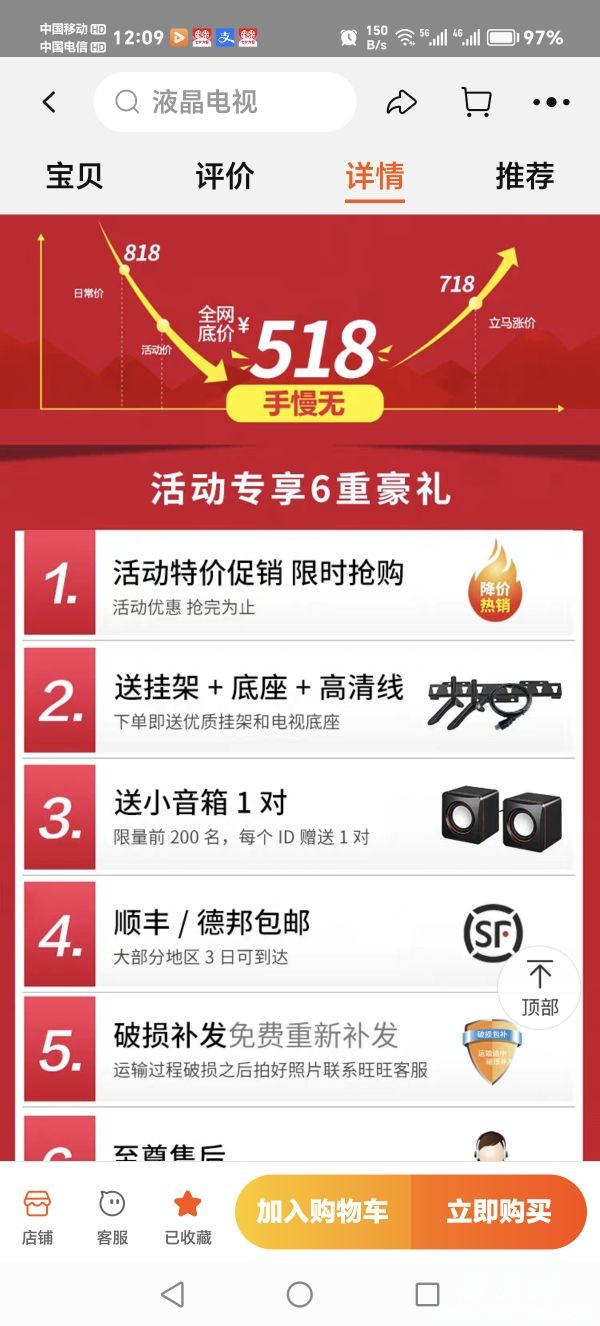Contact 客服 customer service
600x1326 pixels.
[x=112, y=1216]
